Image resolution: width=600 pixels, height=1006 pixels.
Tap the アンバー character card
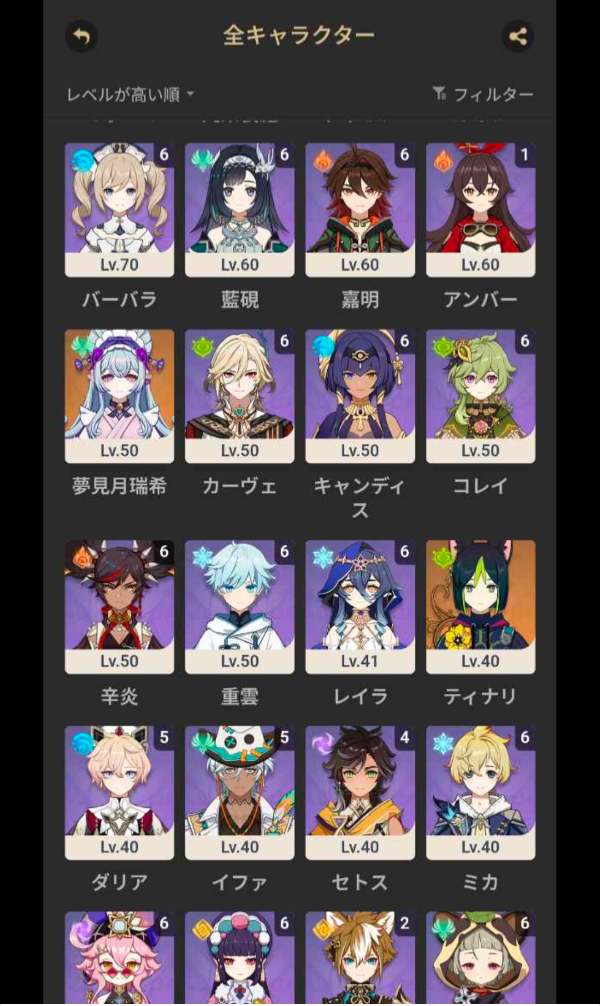480,210
